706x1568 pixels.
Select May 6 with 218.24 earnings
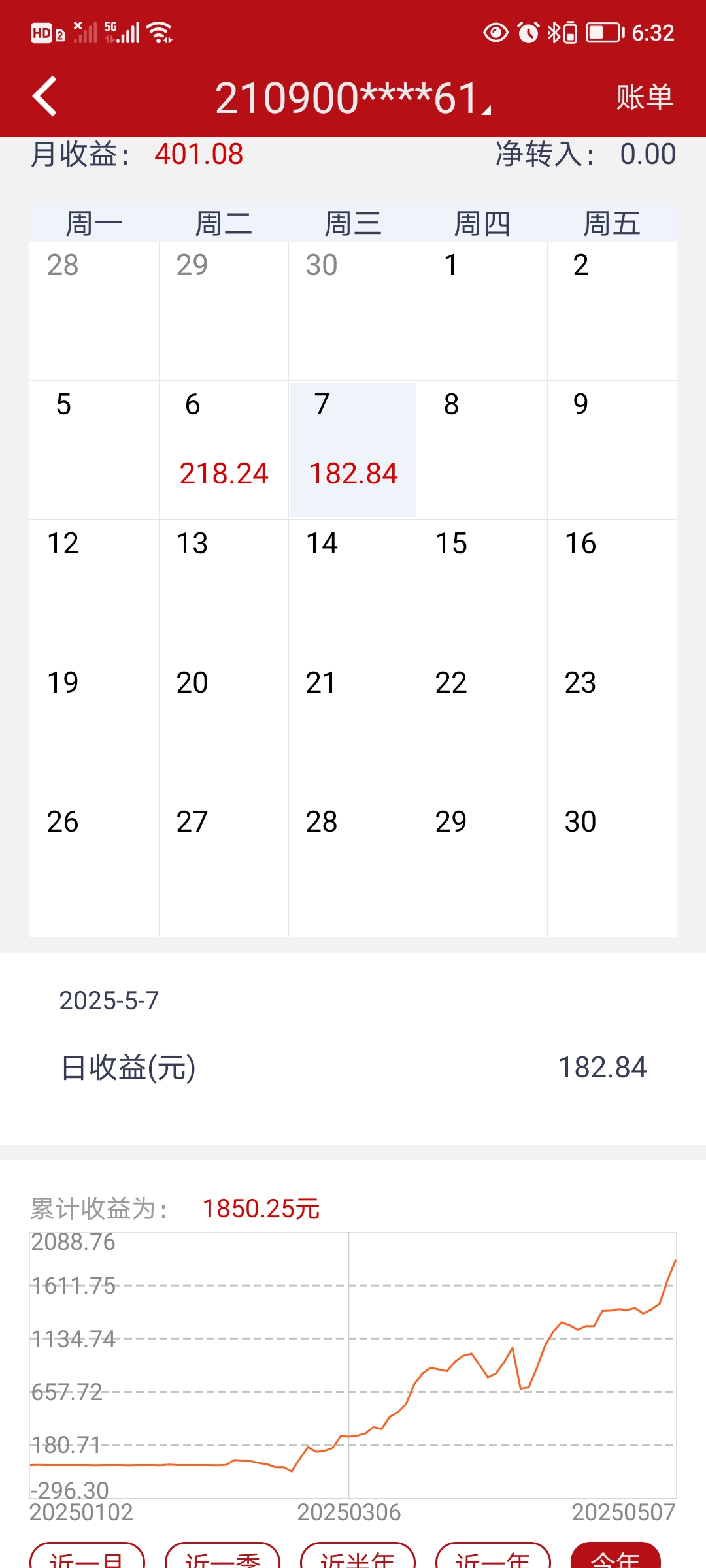tap(224, 449)
